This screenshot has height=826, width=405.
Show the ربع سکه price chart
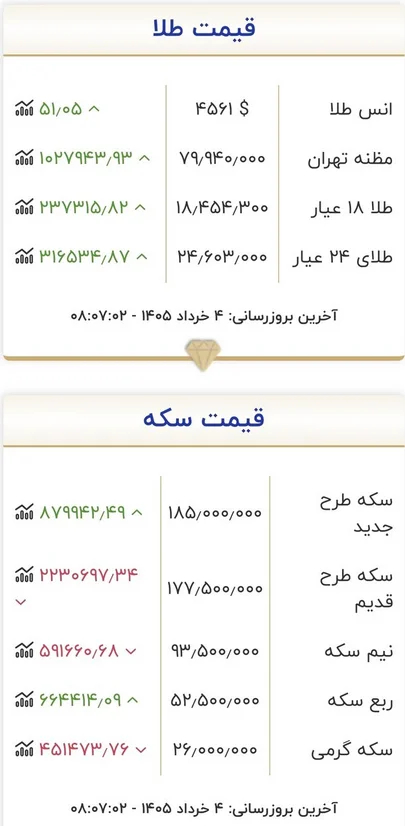(x=24, y=700)
